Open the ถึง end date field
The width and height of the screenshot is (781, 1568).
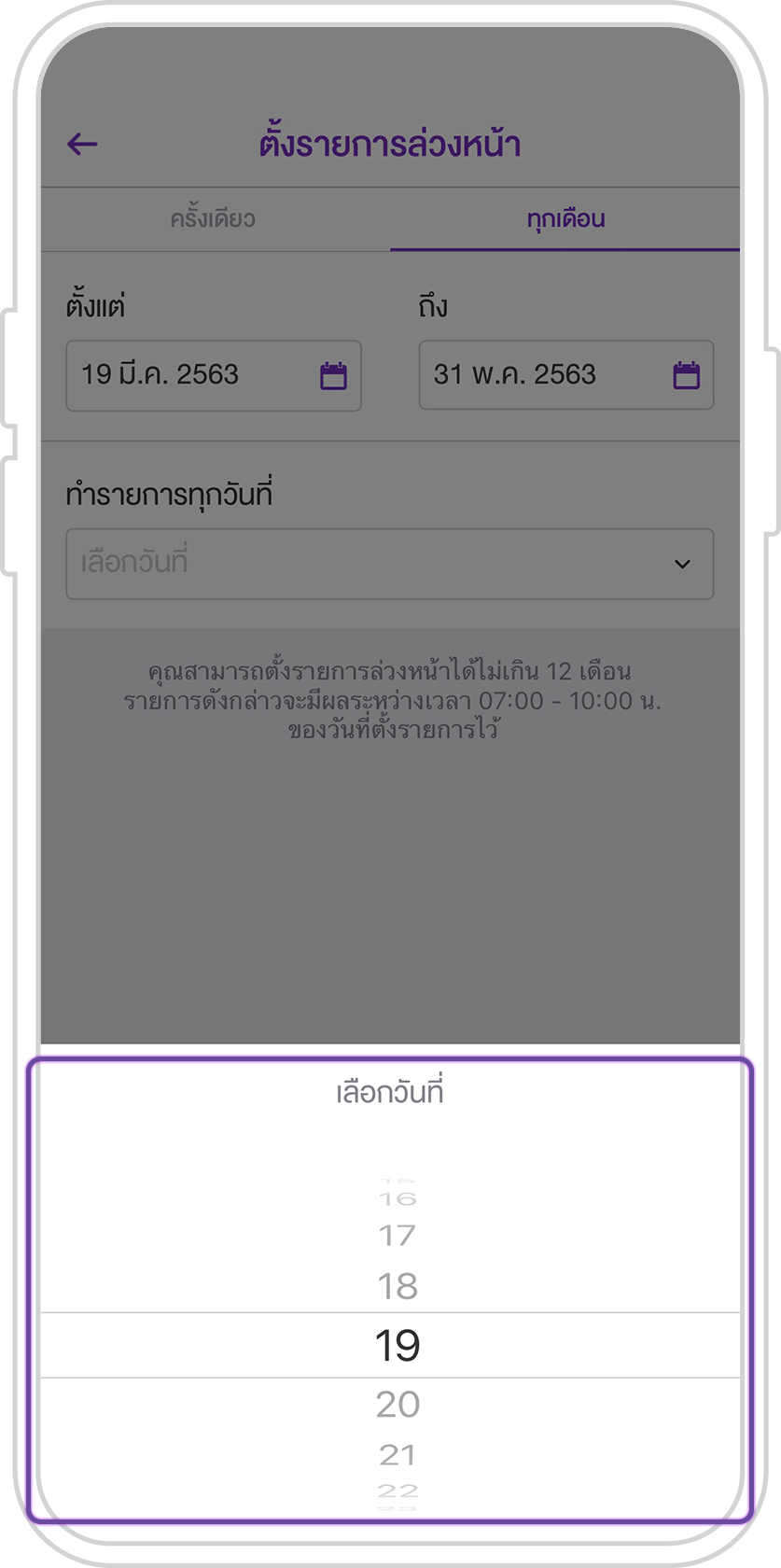pyautogui.click(x=565, y=375)
